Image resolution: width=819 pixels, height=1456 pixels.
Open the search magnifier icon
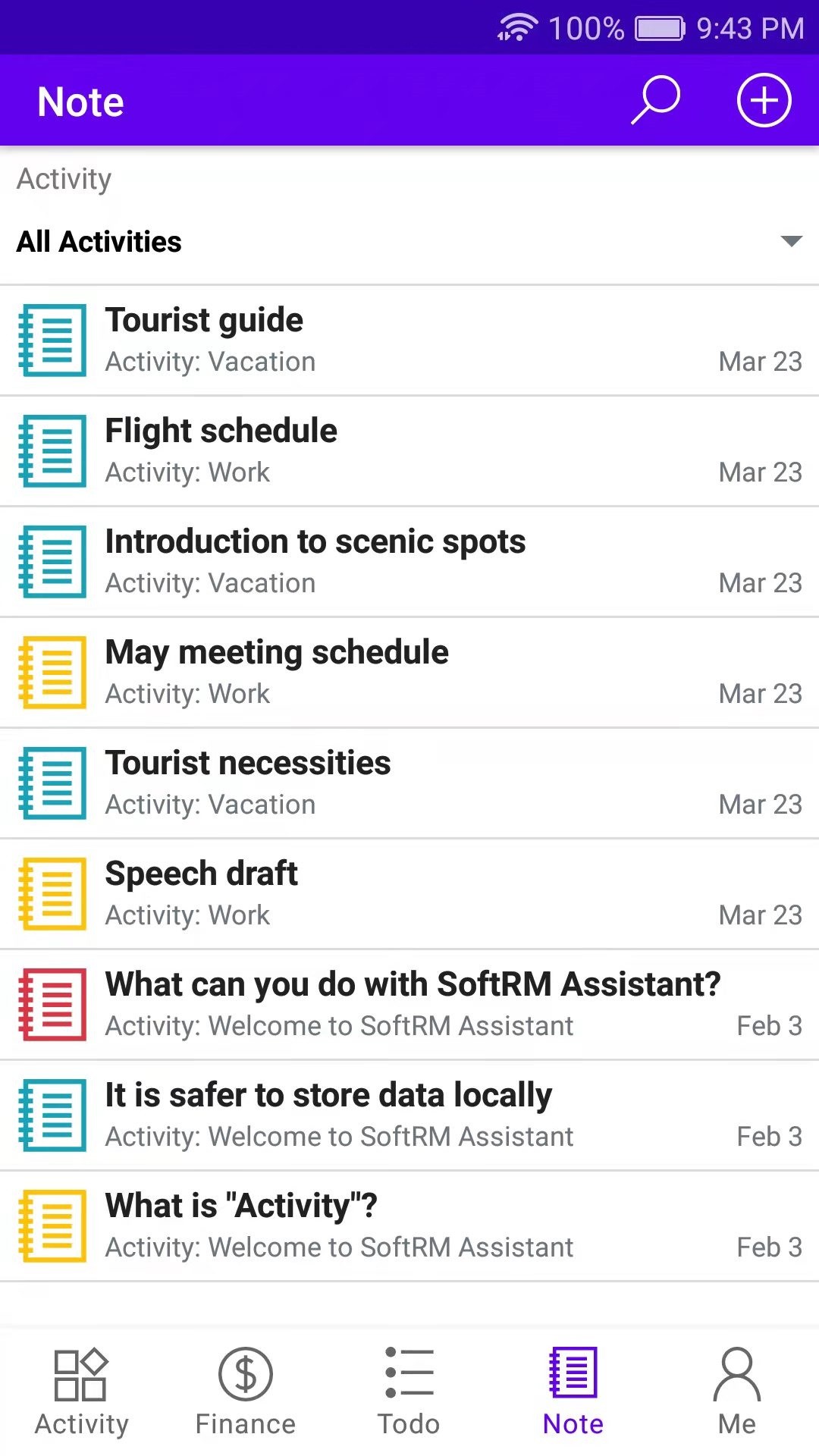click(x=656, y=100)
